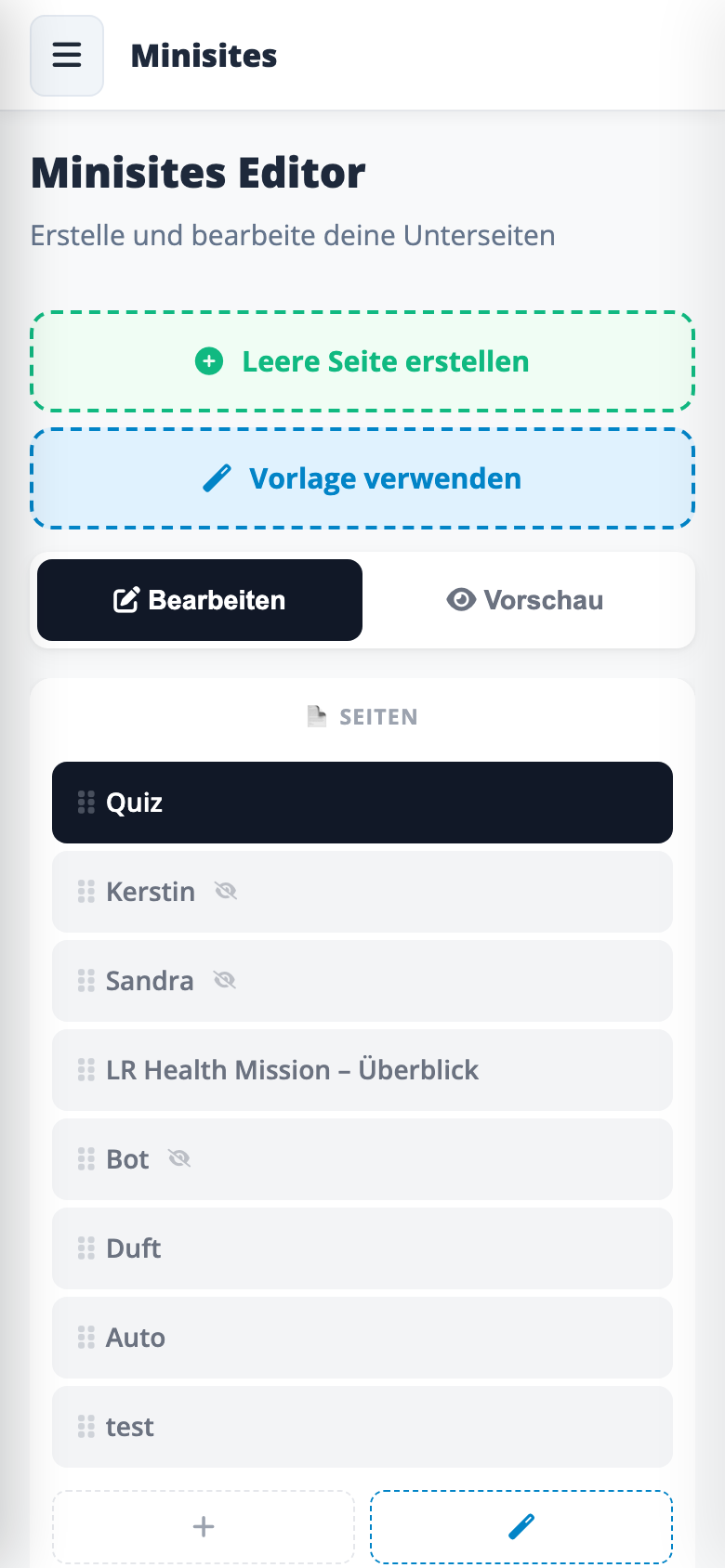Switch to the Bearbeiten tab
This screenshot has width=725, height=1568.
(199, 599)
